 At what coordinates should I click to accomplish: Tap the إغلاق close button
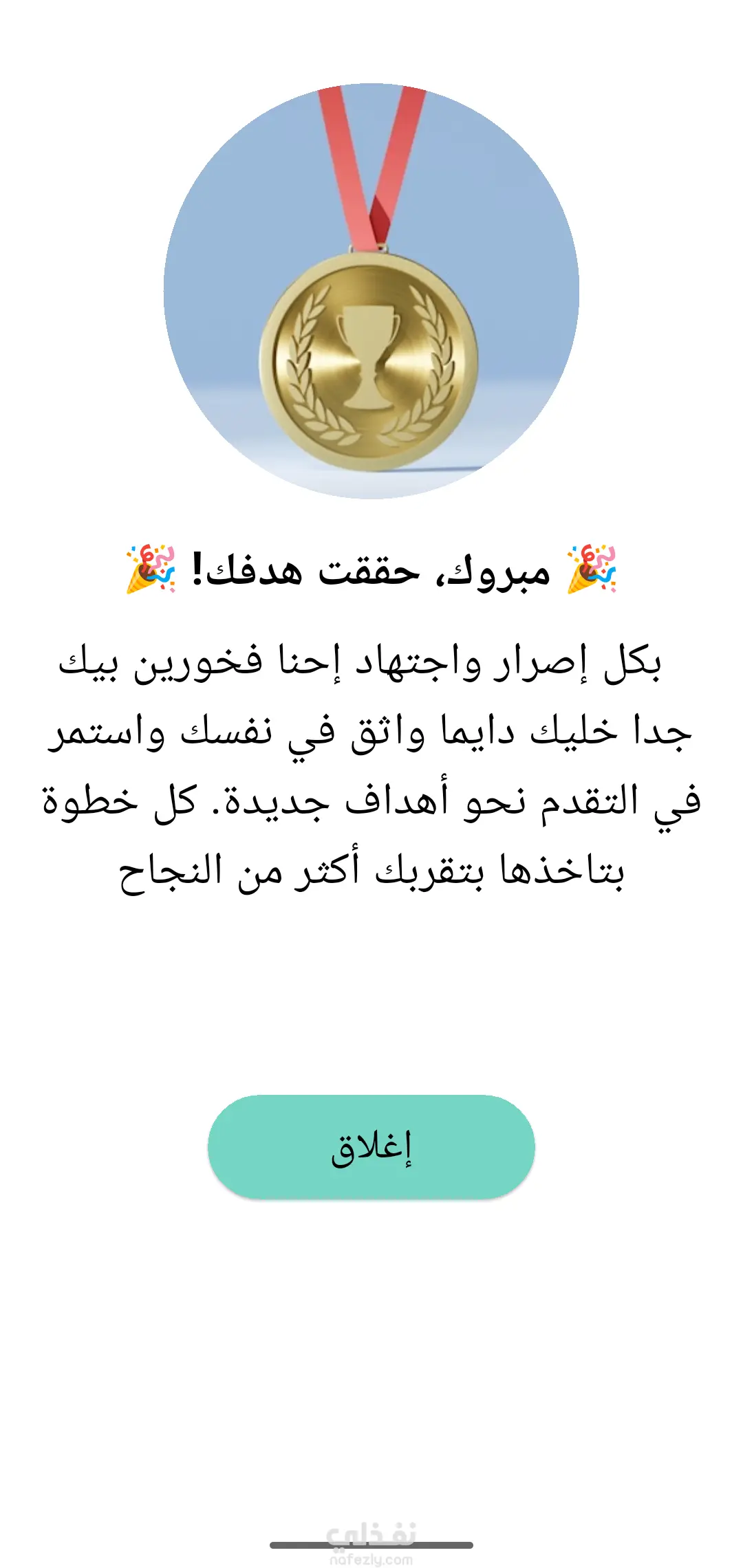(x=371, y=1147)
